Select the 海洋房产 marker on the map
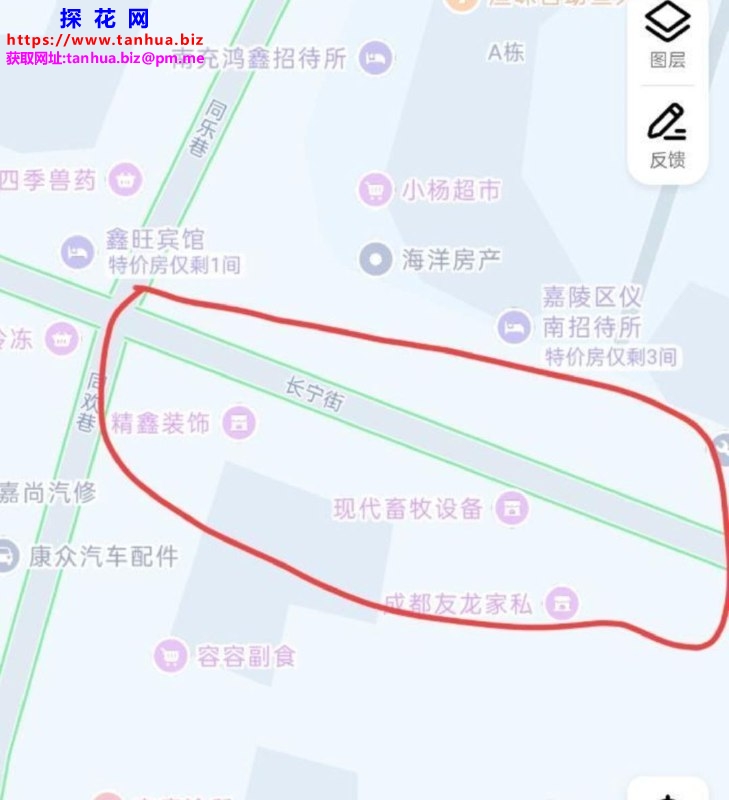Viewport: 729px width, 800px height. (x=376, y=260)
